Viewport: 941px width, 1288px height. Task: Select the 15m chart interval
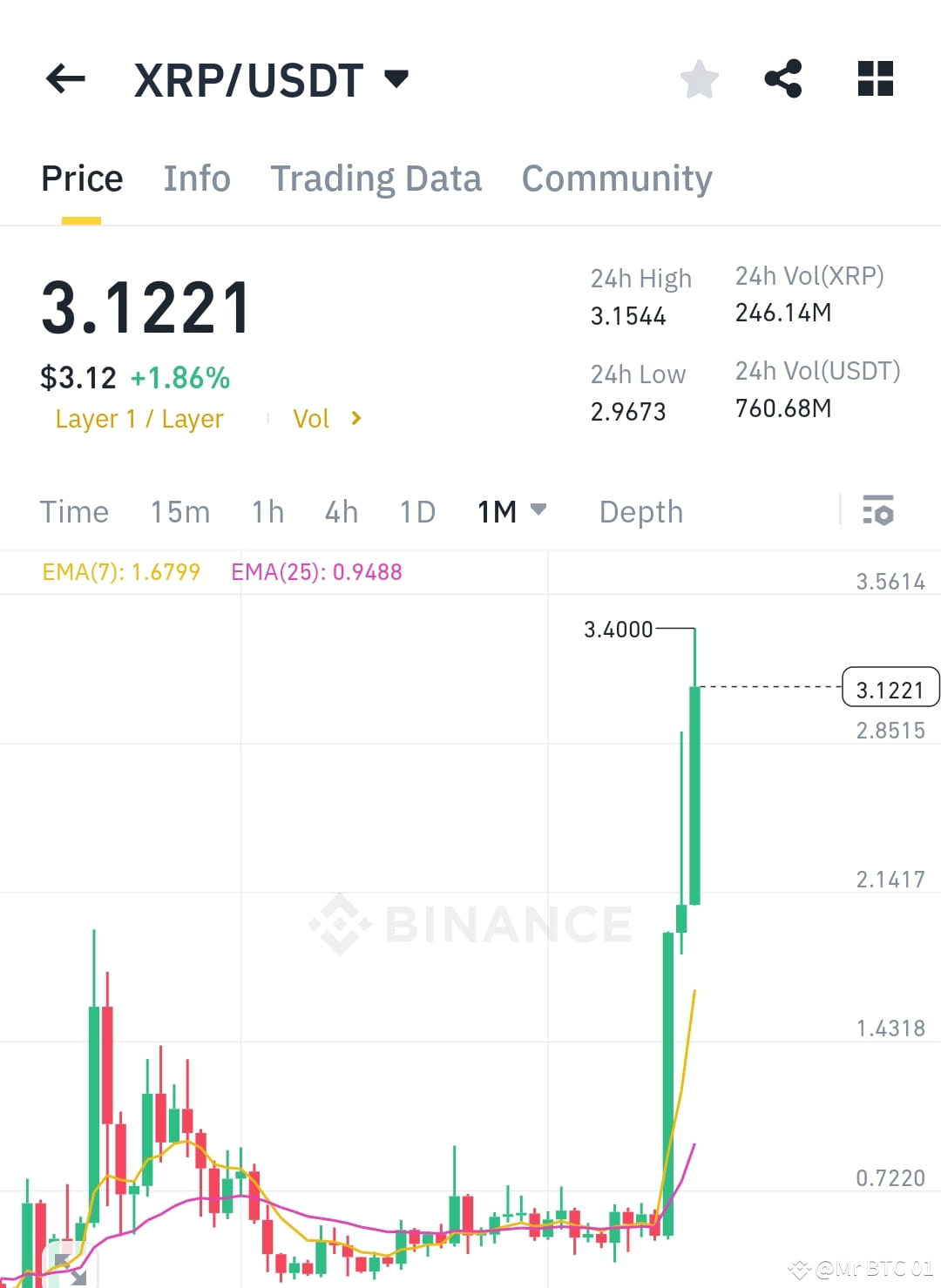coord(179,512)
